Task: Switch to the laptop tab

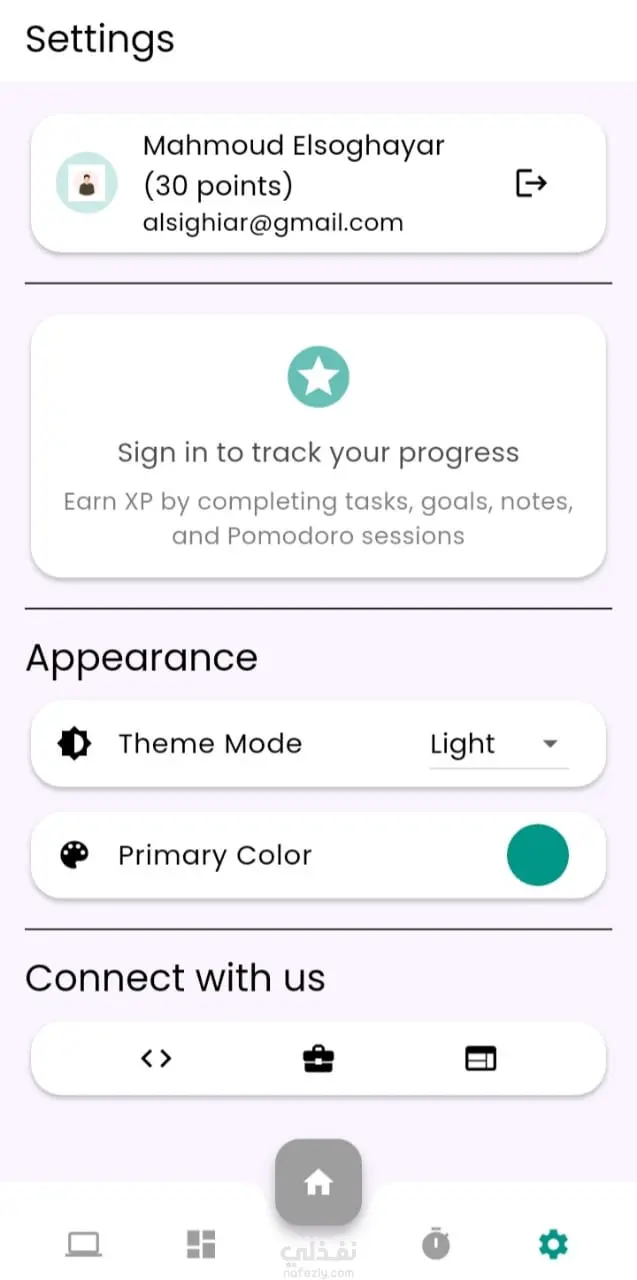Action: (x=84, y=1244)
